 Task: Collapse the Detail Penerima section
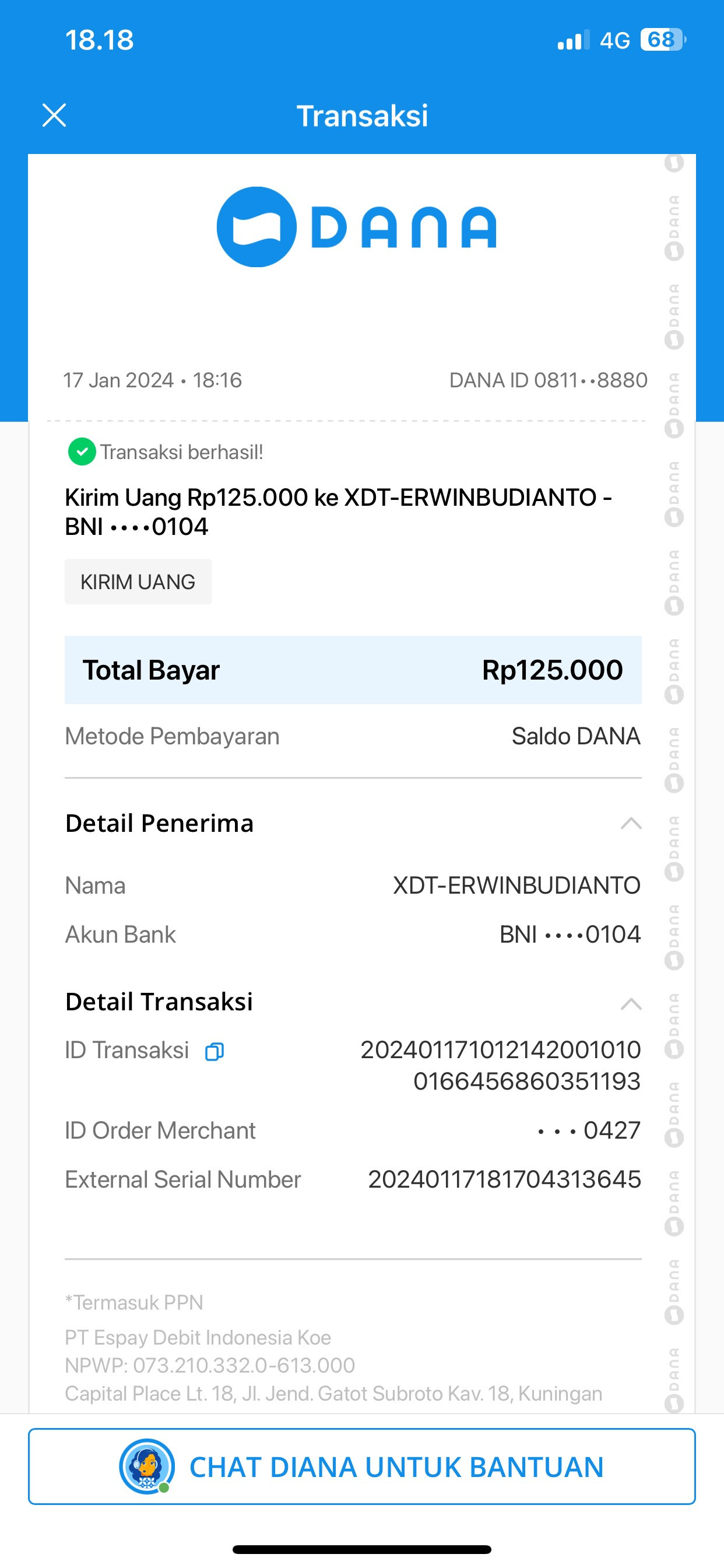point(631,824)
